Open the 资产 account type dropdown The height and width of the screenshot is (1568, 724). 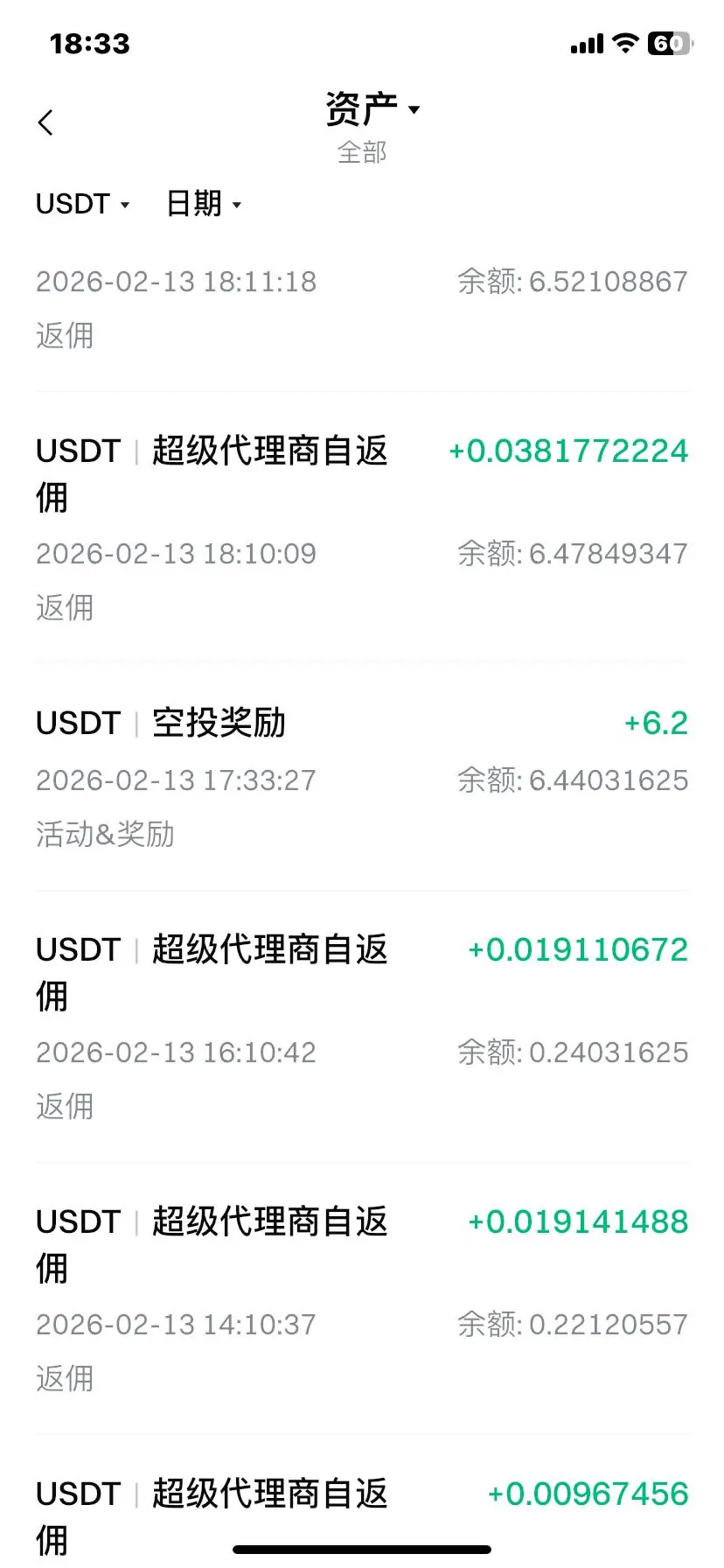371,111
